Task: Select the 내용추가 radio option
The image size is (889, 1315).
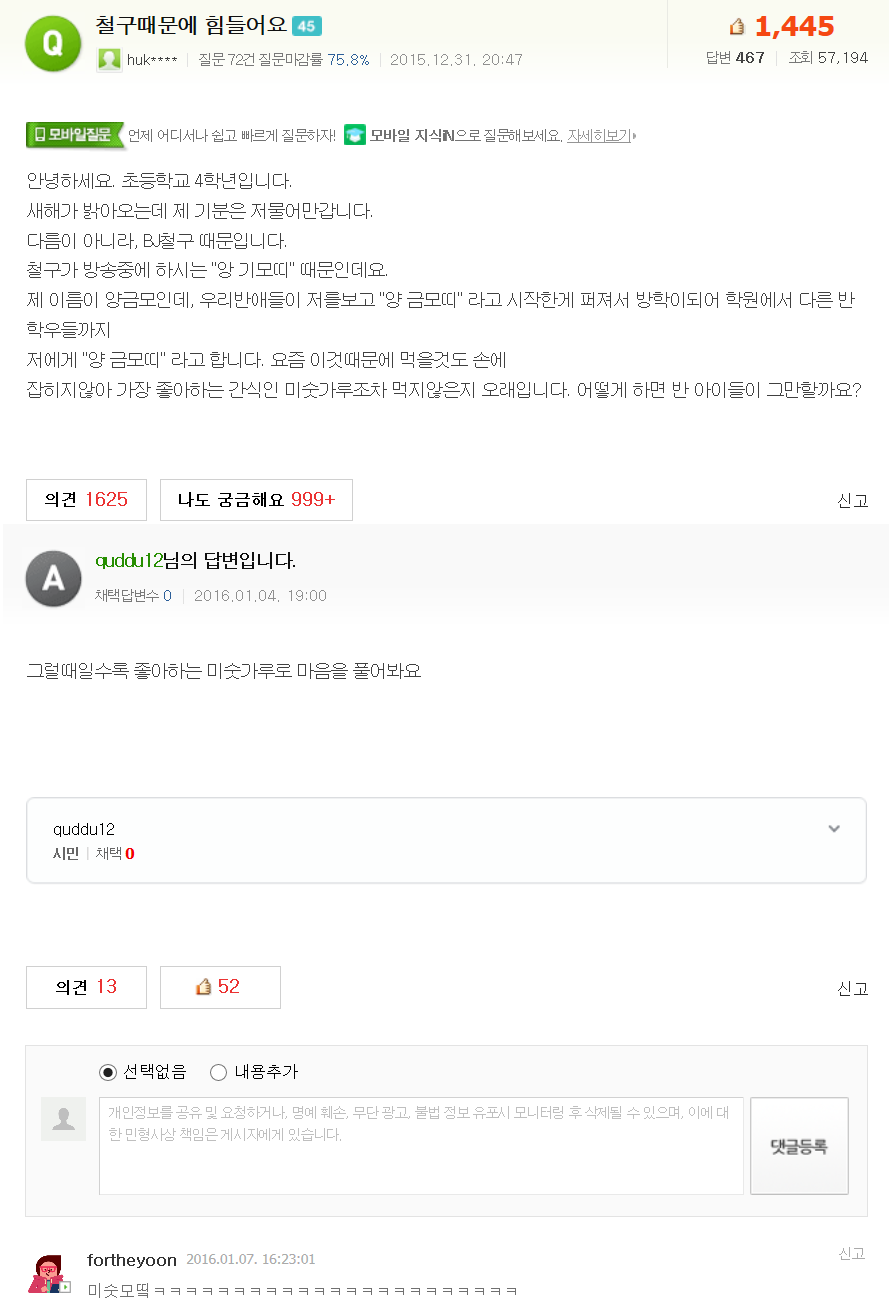Action: [x=218, y=1072]
